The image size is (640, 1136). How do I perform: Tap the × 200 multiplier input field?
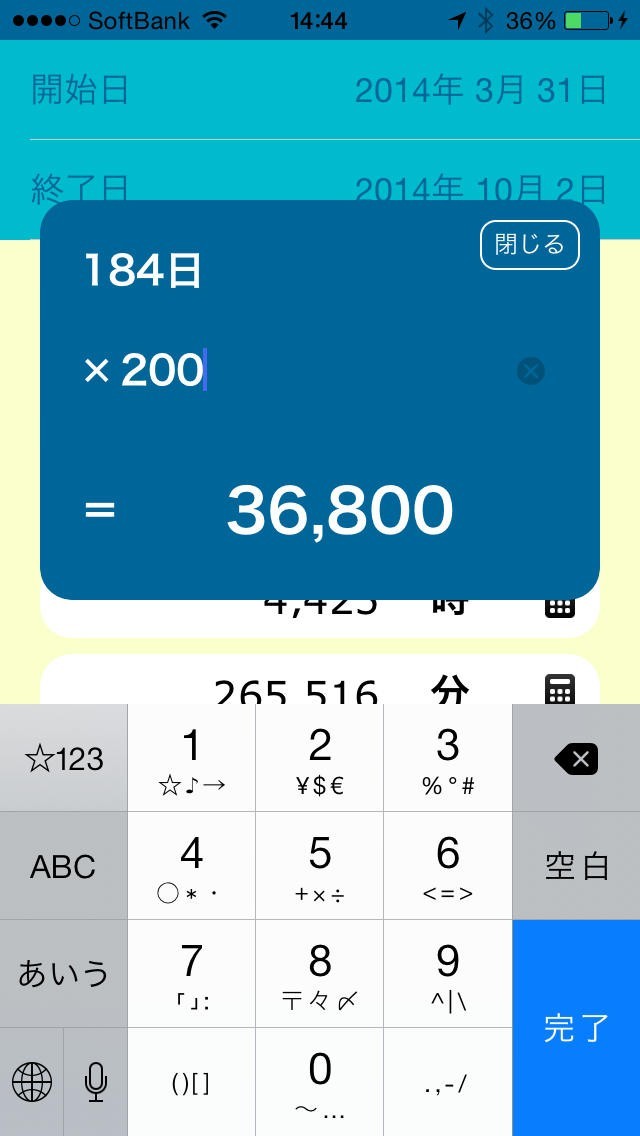(300, 371)
